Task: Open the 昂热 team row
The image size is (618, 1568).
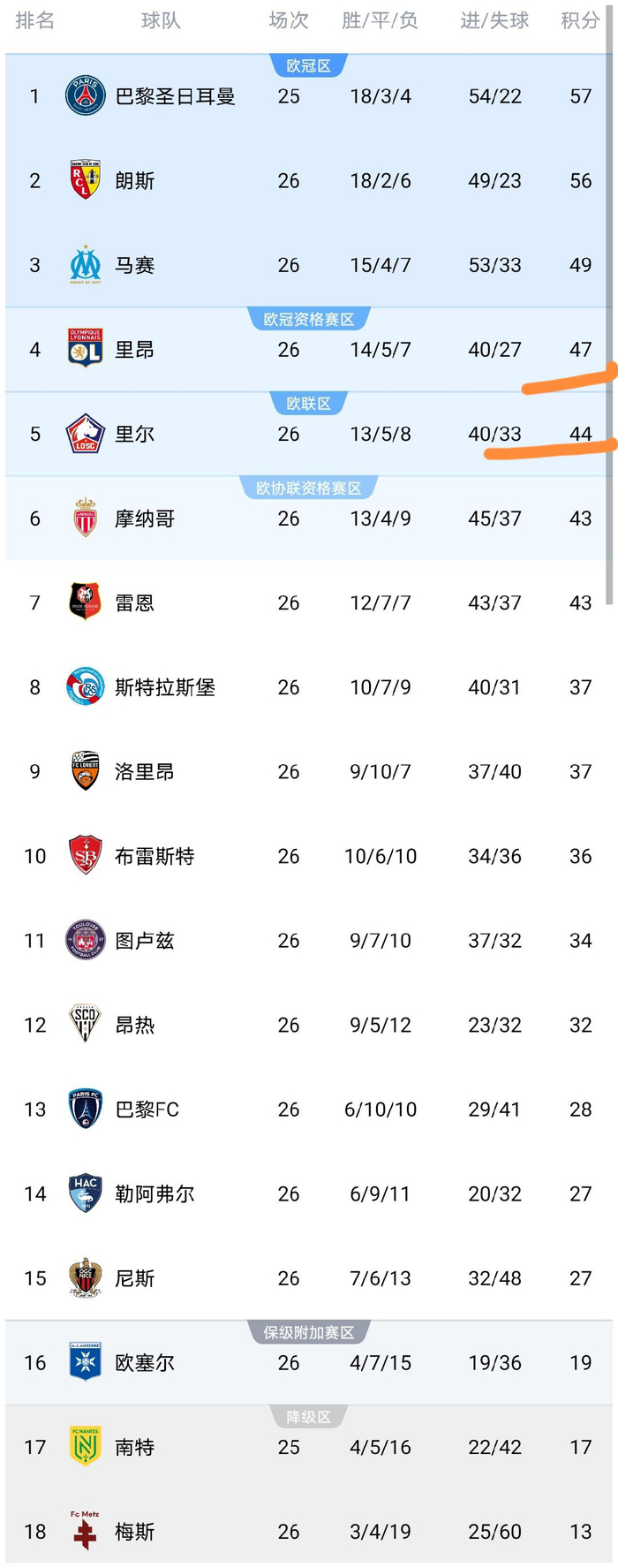Action: (x=134, y=1025)
